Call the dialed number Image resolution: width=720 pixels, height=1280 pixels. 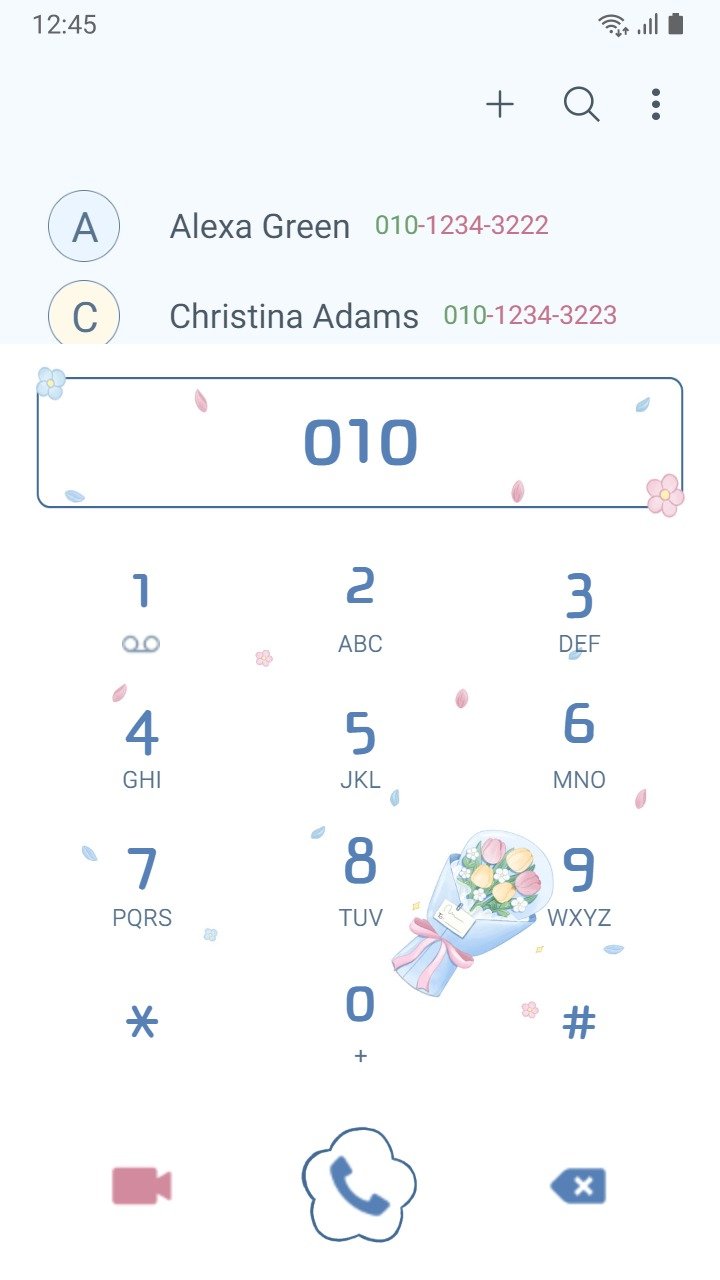tap(359, 1186)
